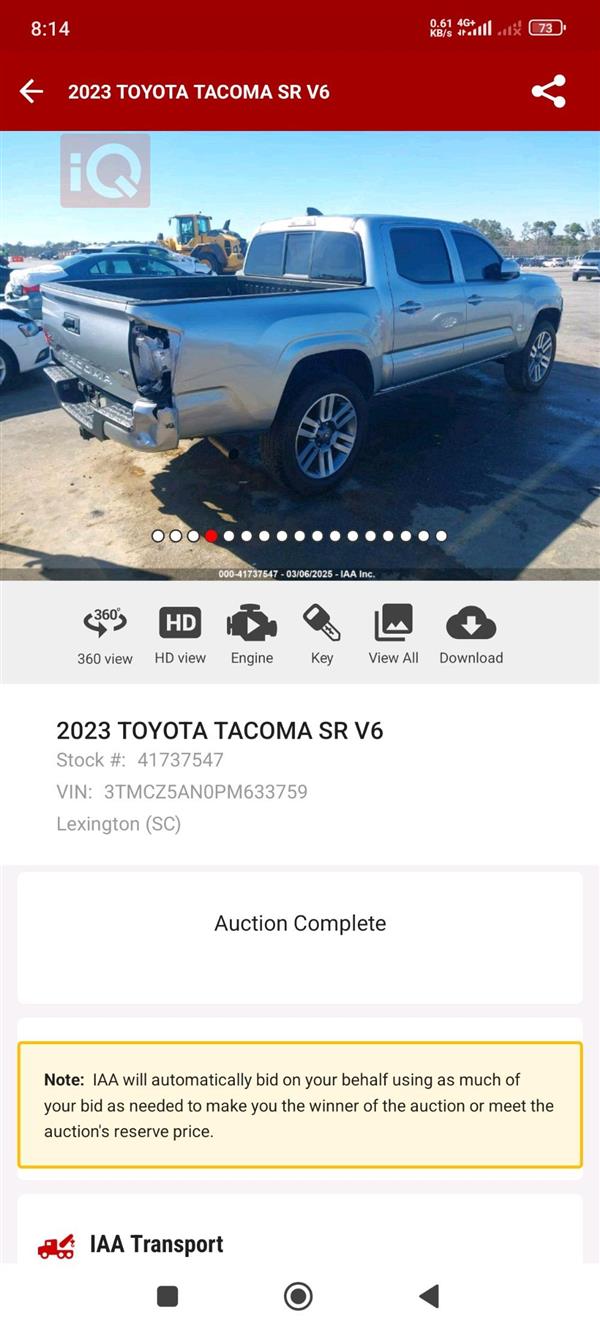Screen dimensions: 600x1333
Task: Open recent apps from navigation bar
Action: (168, 1296)
